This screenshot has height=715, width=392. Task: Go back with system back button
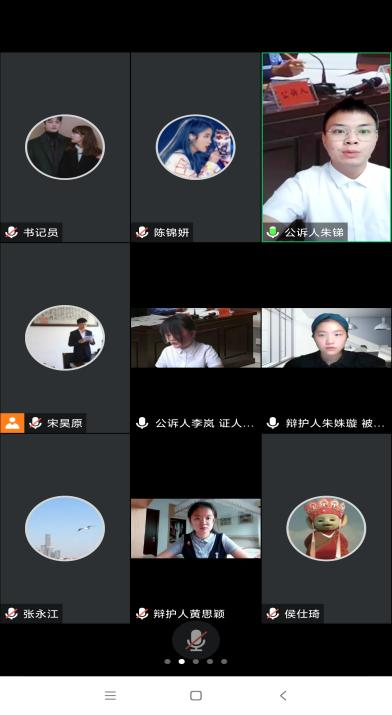(283, 695)
